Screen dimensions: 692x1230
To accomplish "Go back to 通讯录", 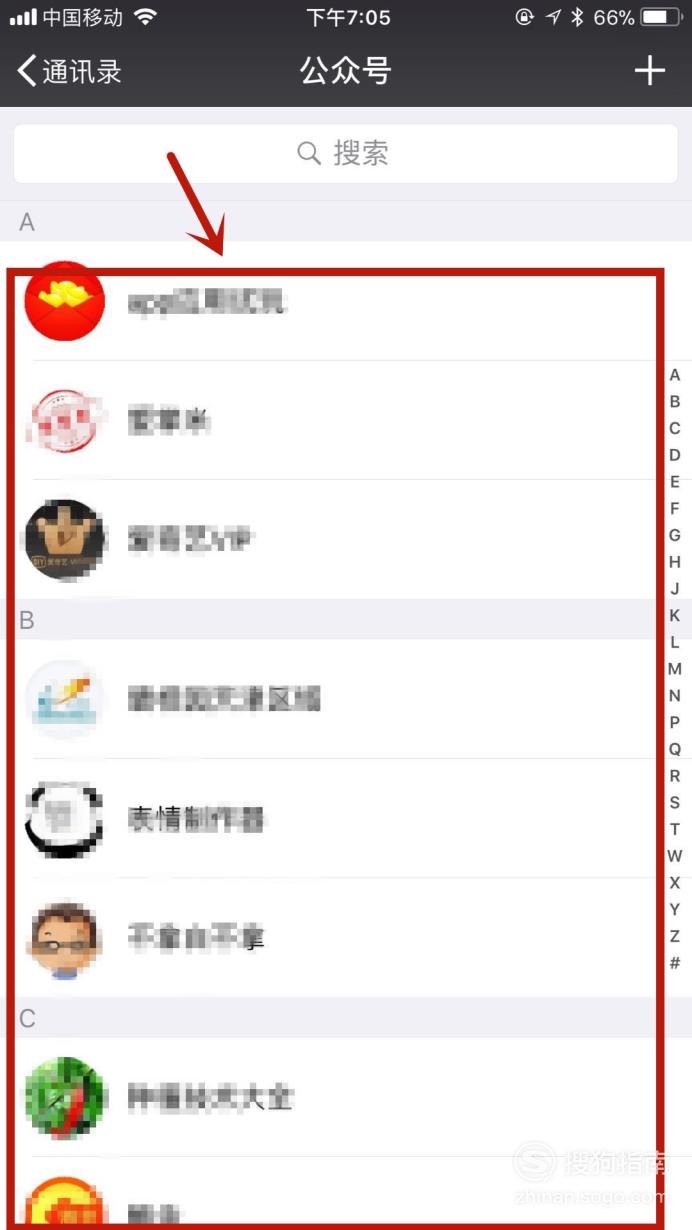I will [70, 71].
